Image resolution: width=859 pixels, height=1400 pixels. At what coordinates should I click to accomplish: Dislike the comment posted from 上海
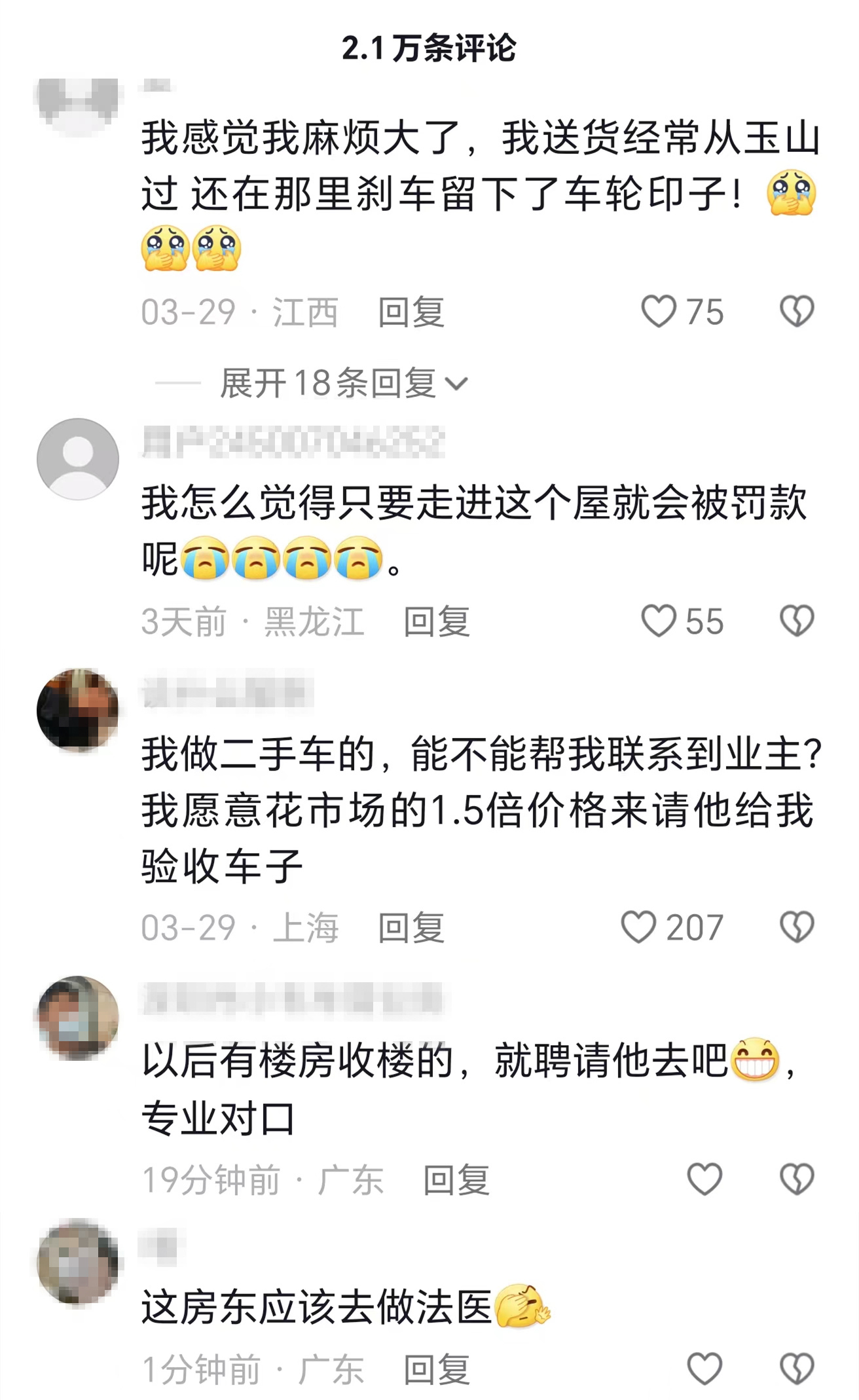797,927
